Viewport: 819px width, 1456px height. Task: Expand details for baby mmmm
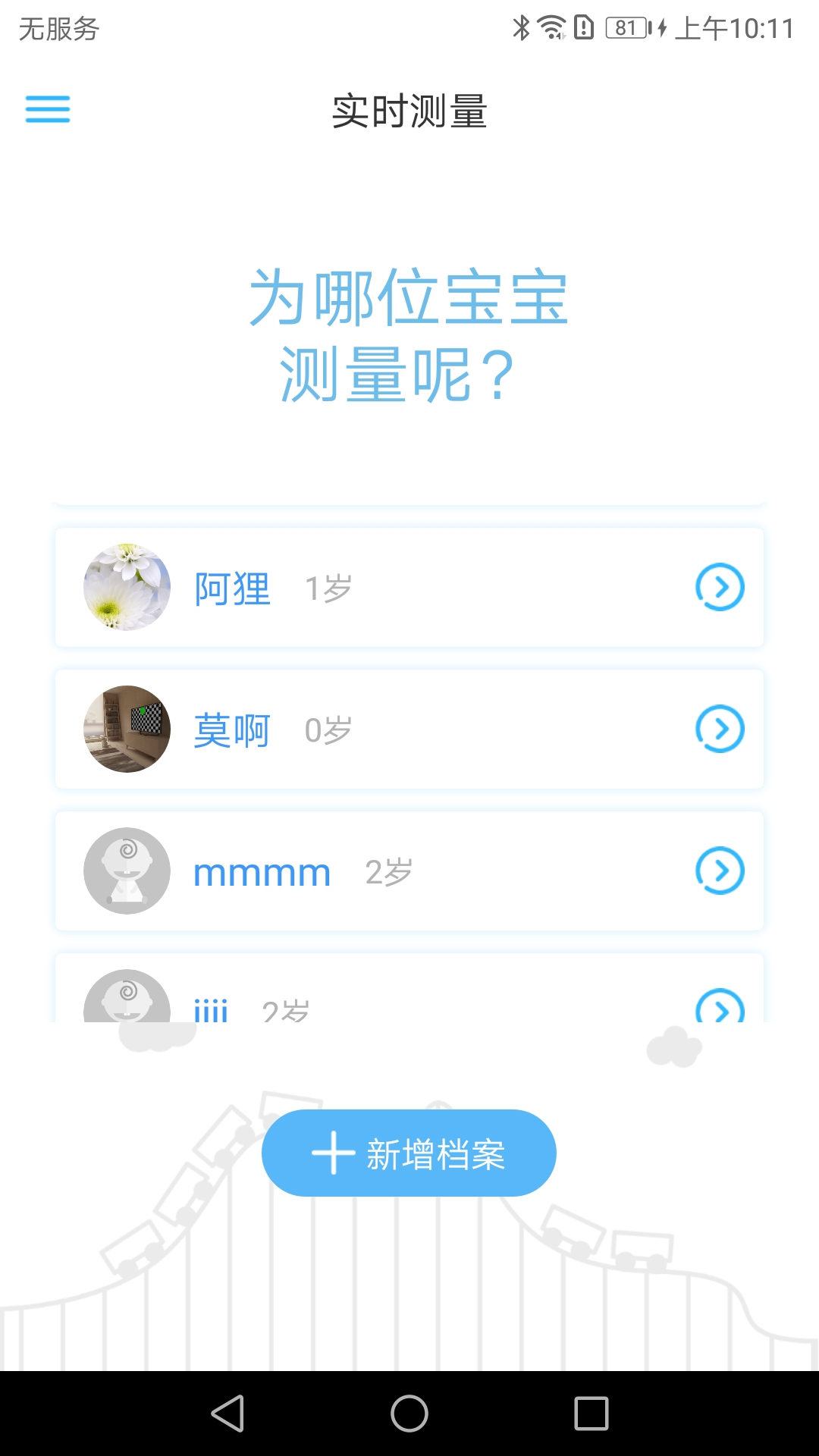tap(719, 871)
